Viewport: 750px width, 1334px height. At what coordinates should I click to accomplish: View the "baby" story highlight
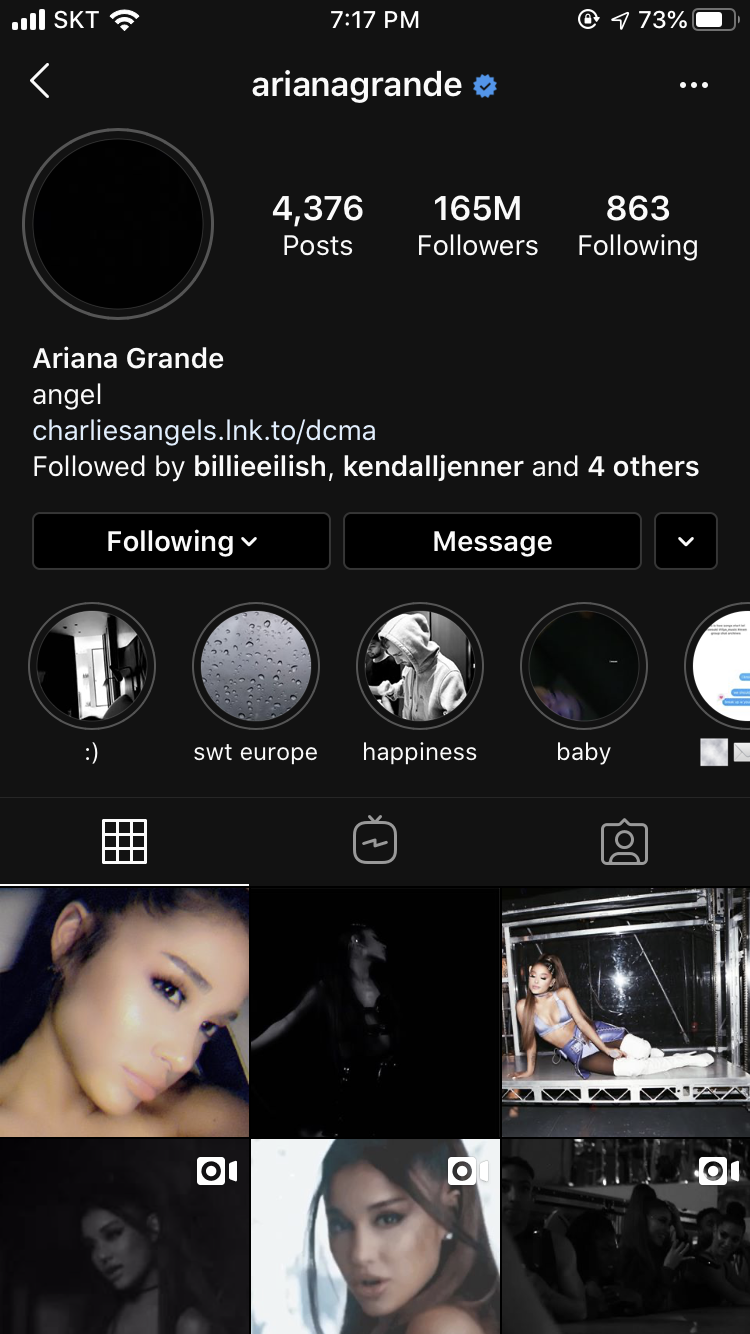point(584,666)
